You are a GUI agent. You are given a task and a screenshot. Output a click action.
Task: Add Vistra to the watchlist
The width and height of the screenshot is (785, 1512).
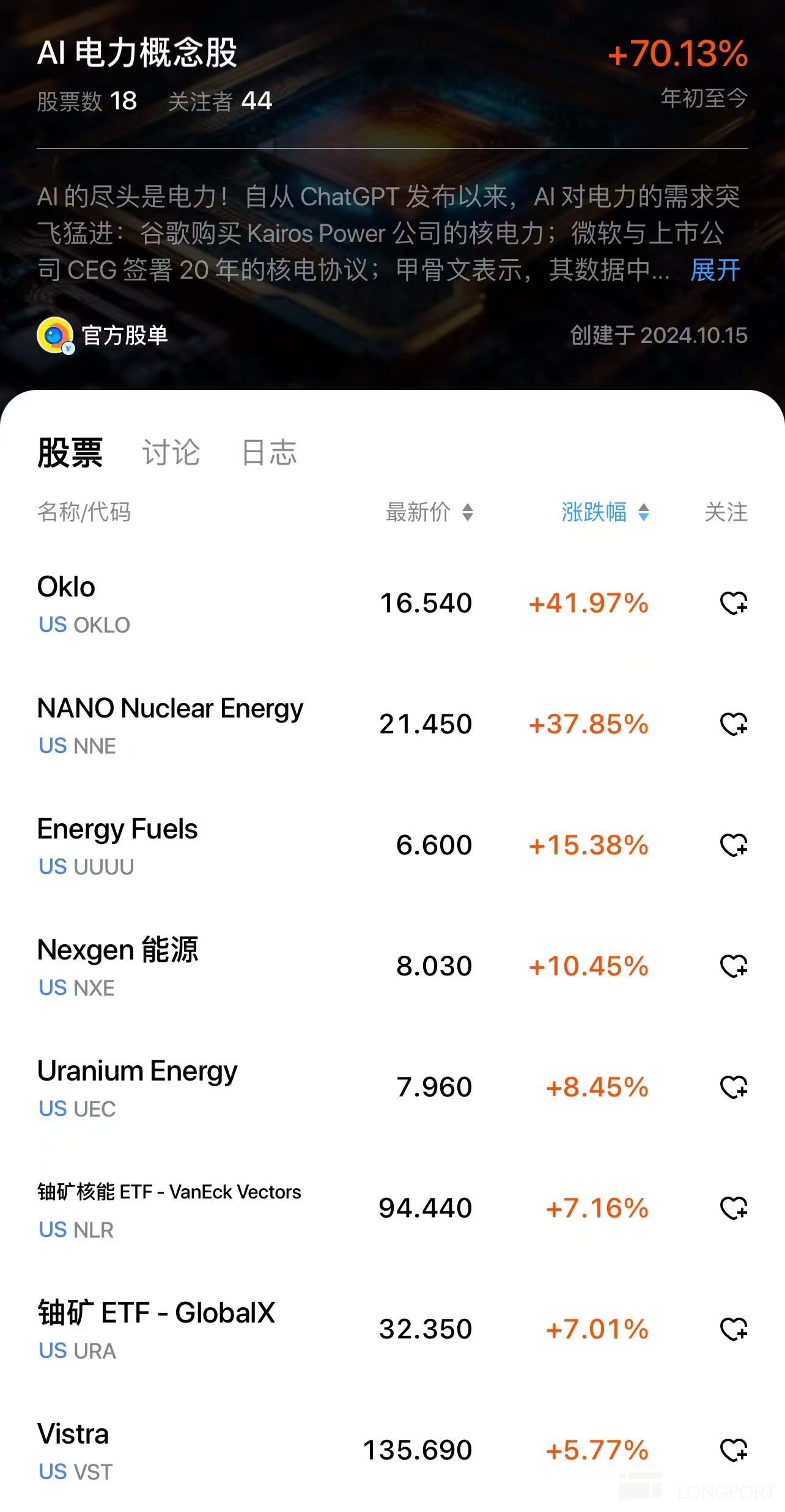[733, 1450]
